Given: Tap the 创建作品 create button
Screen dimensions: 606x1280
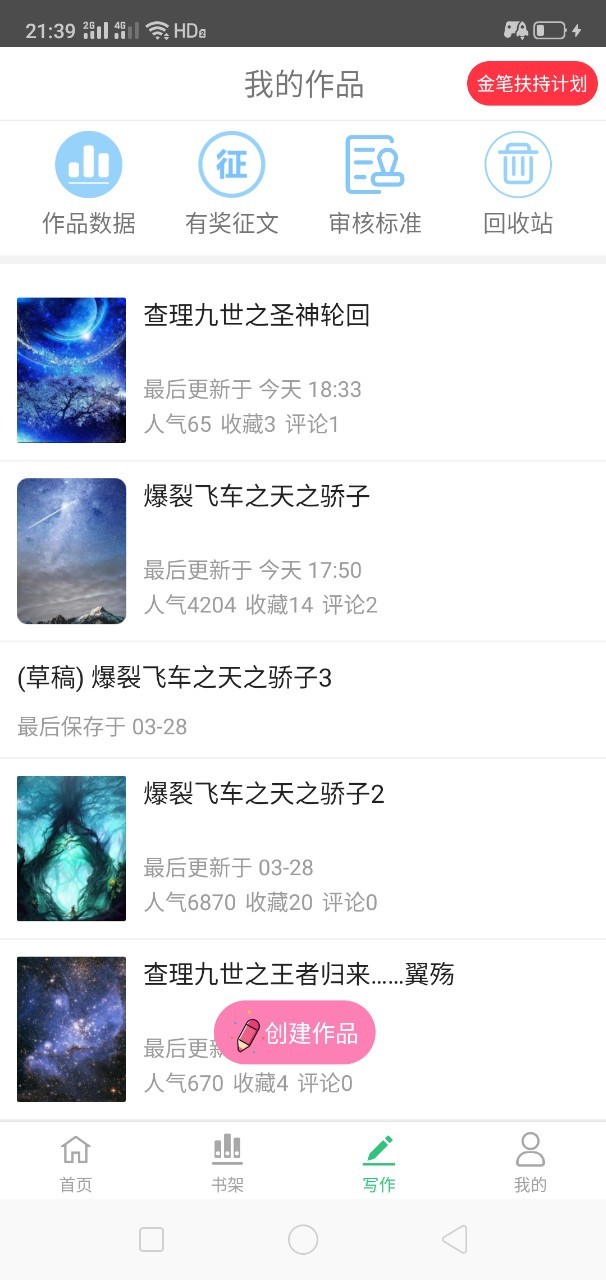Looking at the screenshot, I should pyautogui.click(x=295, y=1032).
